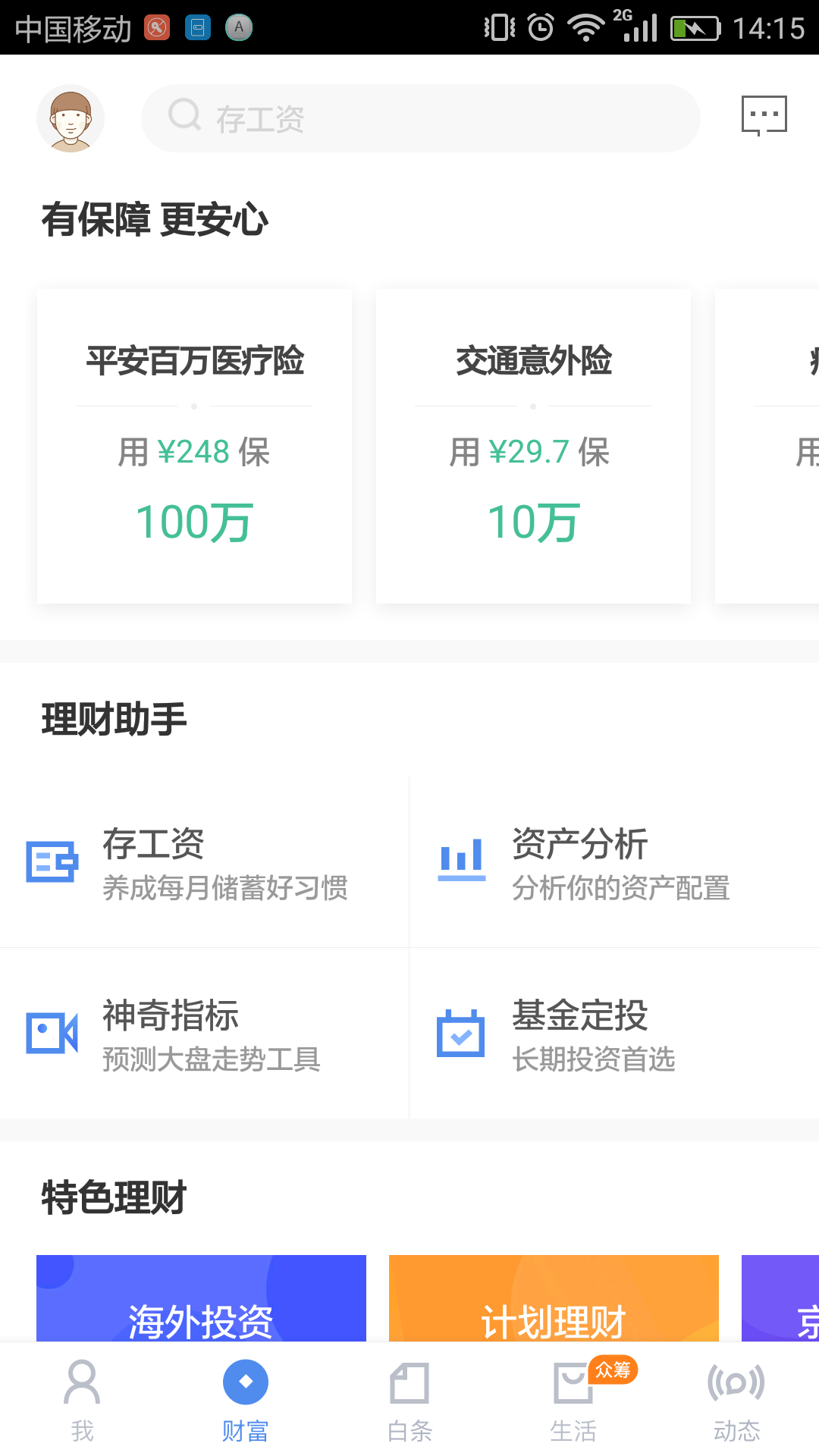Go to the 生活 tab
Screen dimensions: 819x1456
click(x=573, y=1400)
